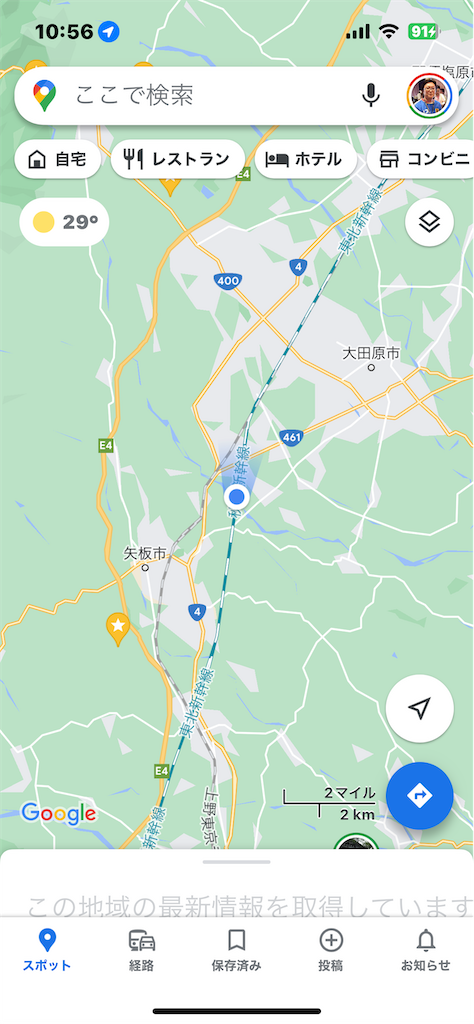Open the 29° weather widget
This screenshot has height=1024, width=474.
tap(64, 223)
